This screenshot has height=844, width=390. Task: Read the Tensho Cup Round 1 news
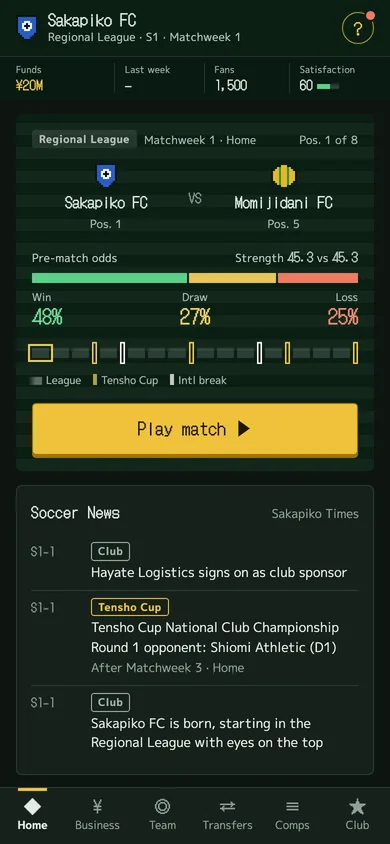[195, 637]
